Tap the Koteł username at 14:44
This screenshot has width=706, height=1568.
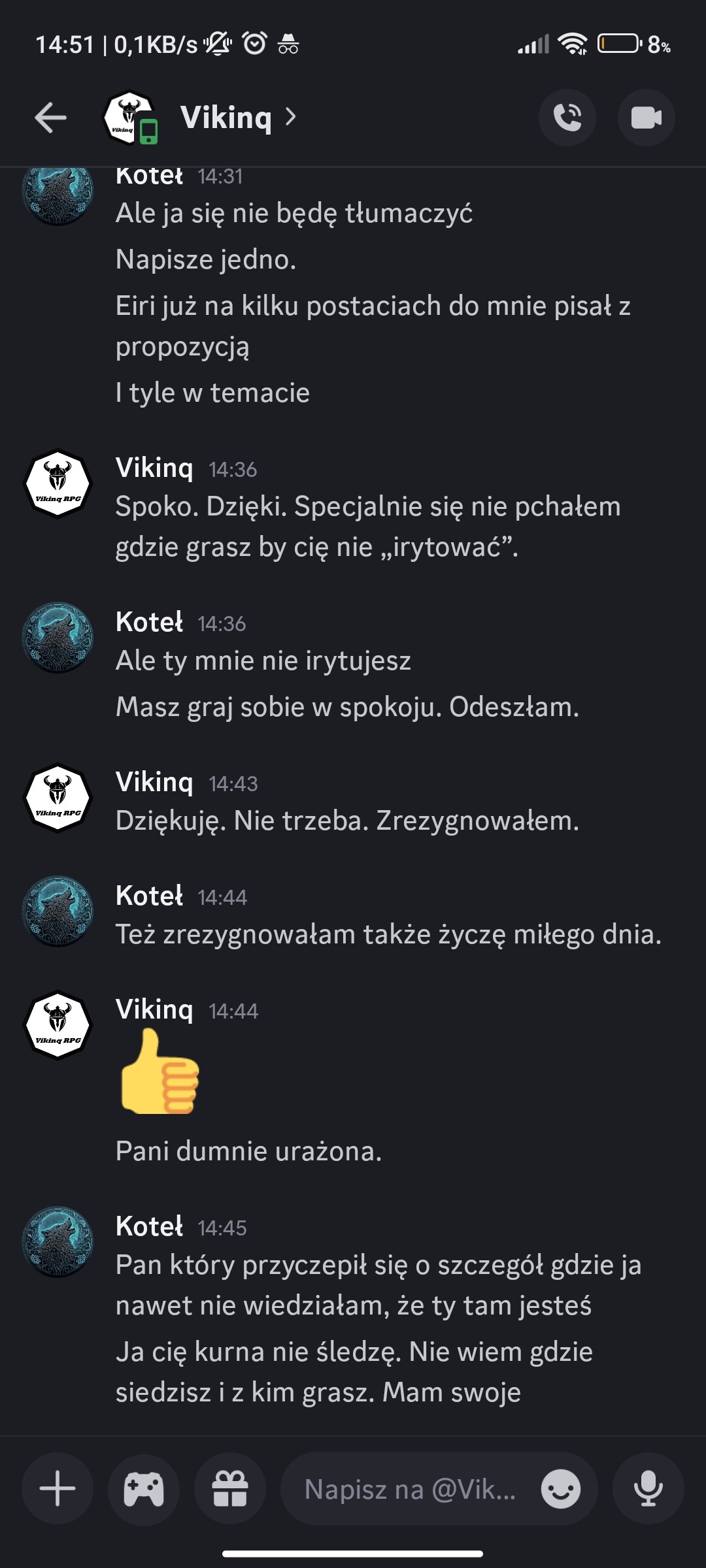coord(149,896)
